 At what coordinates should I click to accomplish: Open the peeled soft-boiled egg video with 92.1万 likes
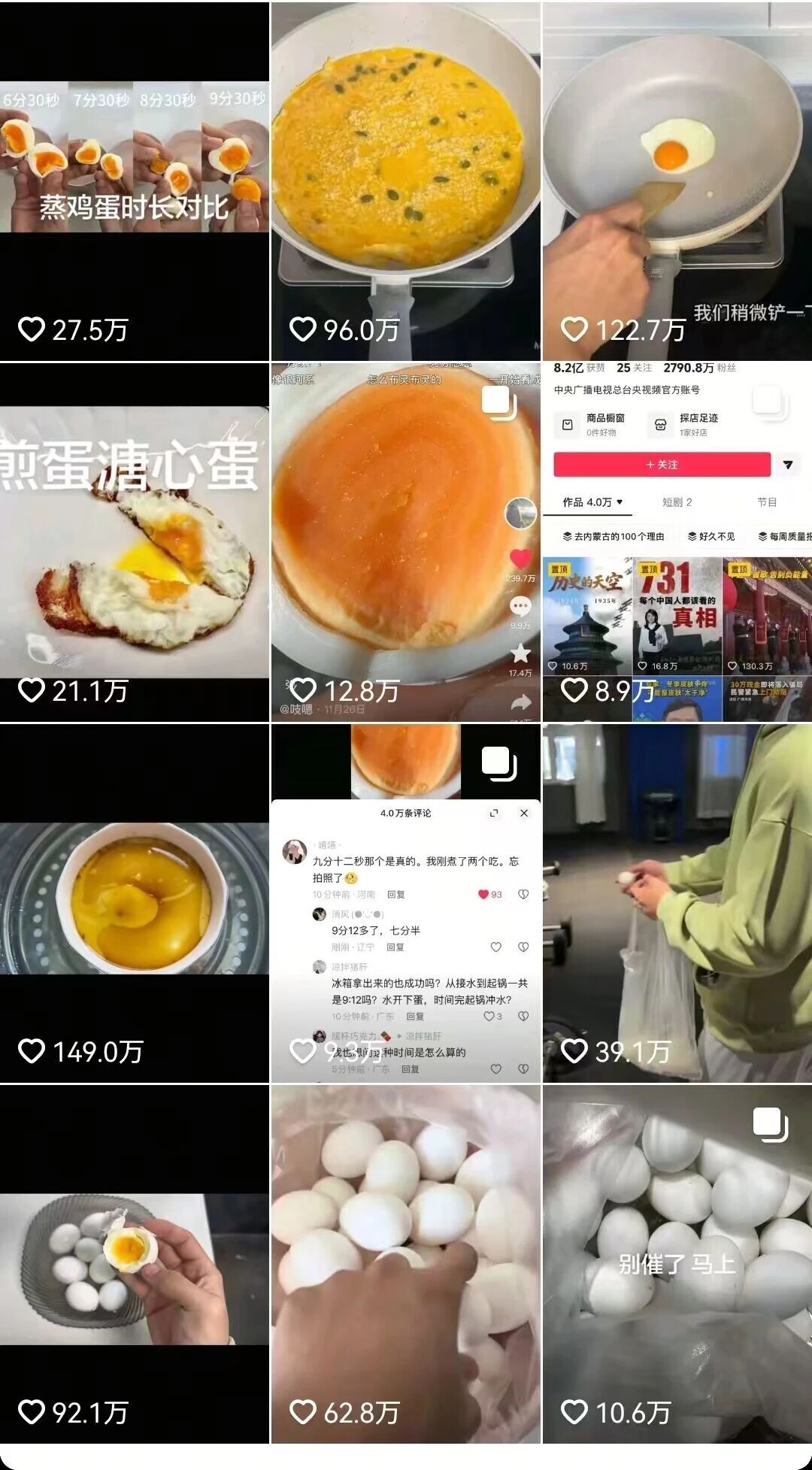tap(135, 1263)
